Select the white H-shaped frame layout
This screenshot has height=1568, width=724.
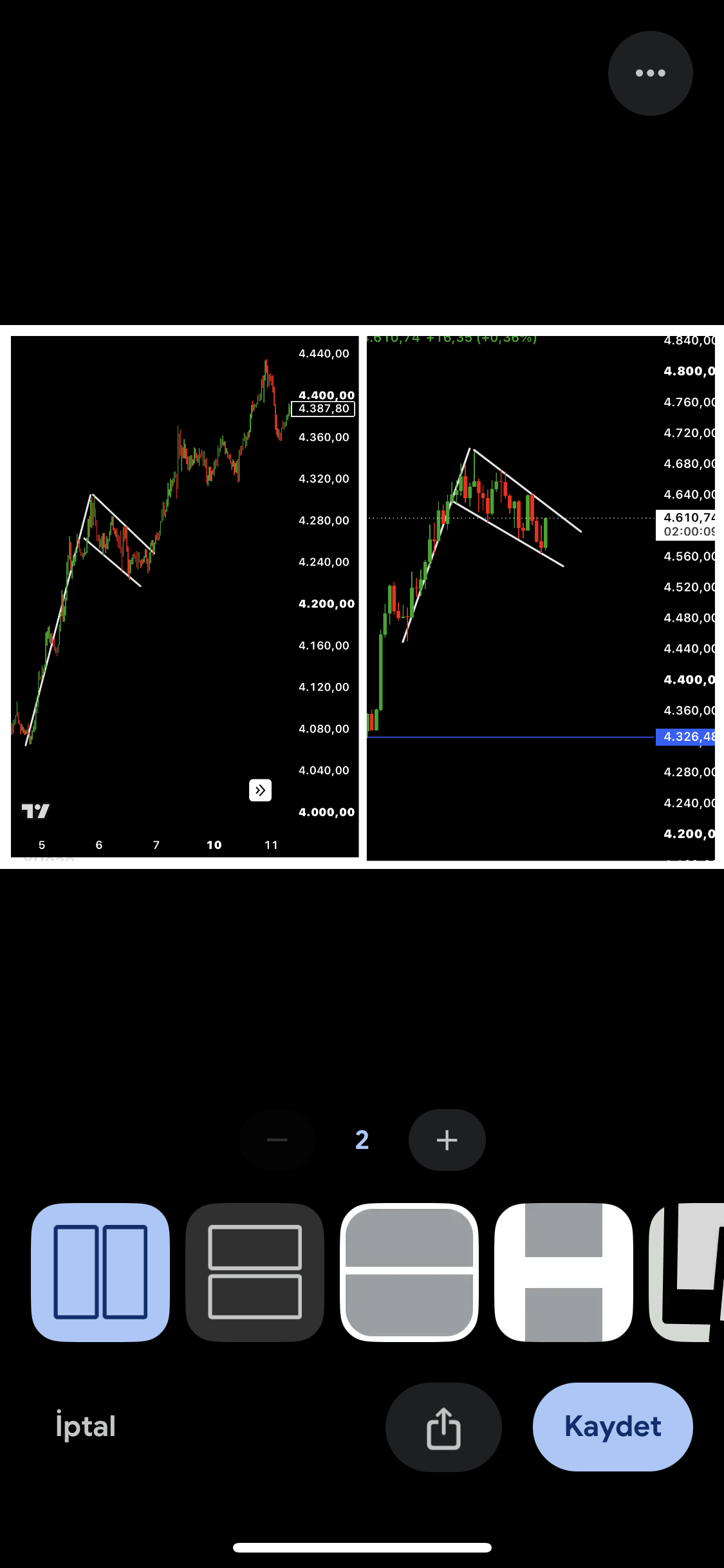[564, 1273]
